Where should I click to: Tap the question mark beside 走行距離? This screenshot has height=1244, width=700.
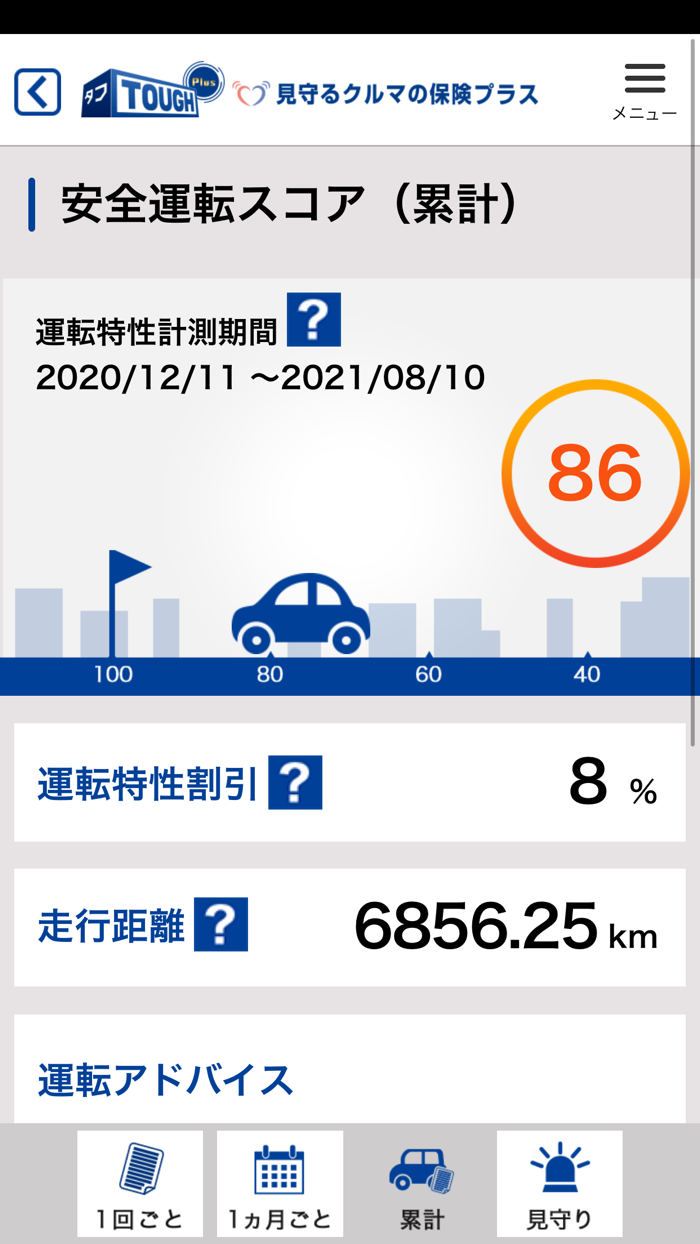pyautogui.click(x=221, y=925)
